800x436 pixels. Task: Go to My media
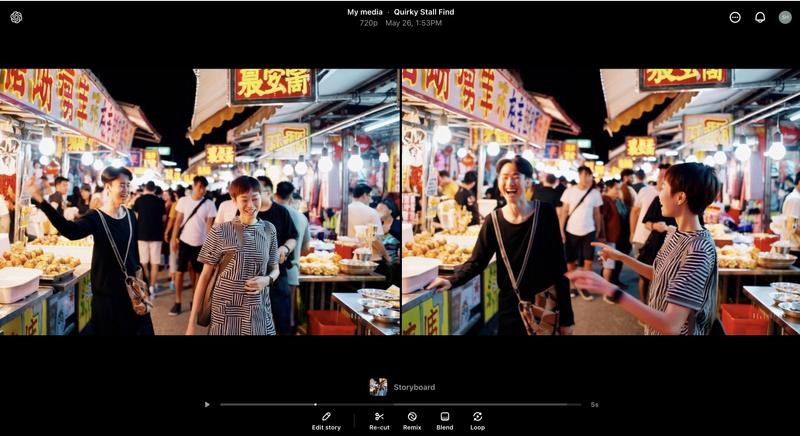pyautogui.click(x=364, y=12)
